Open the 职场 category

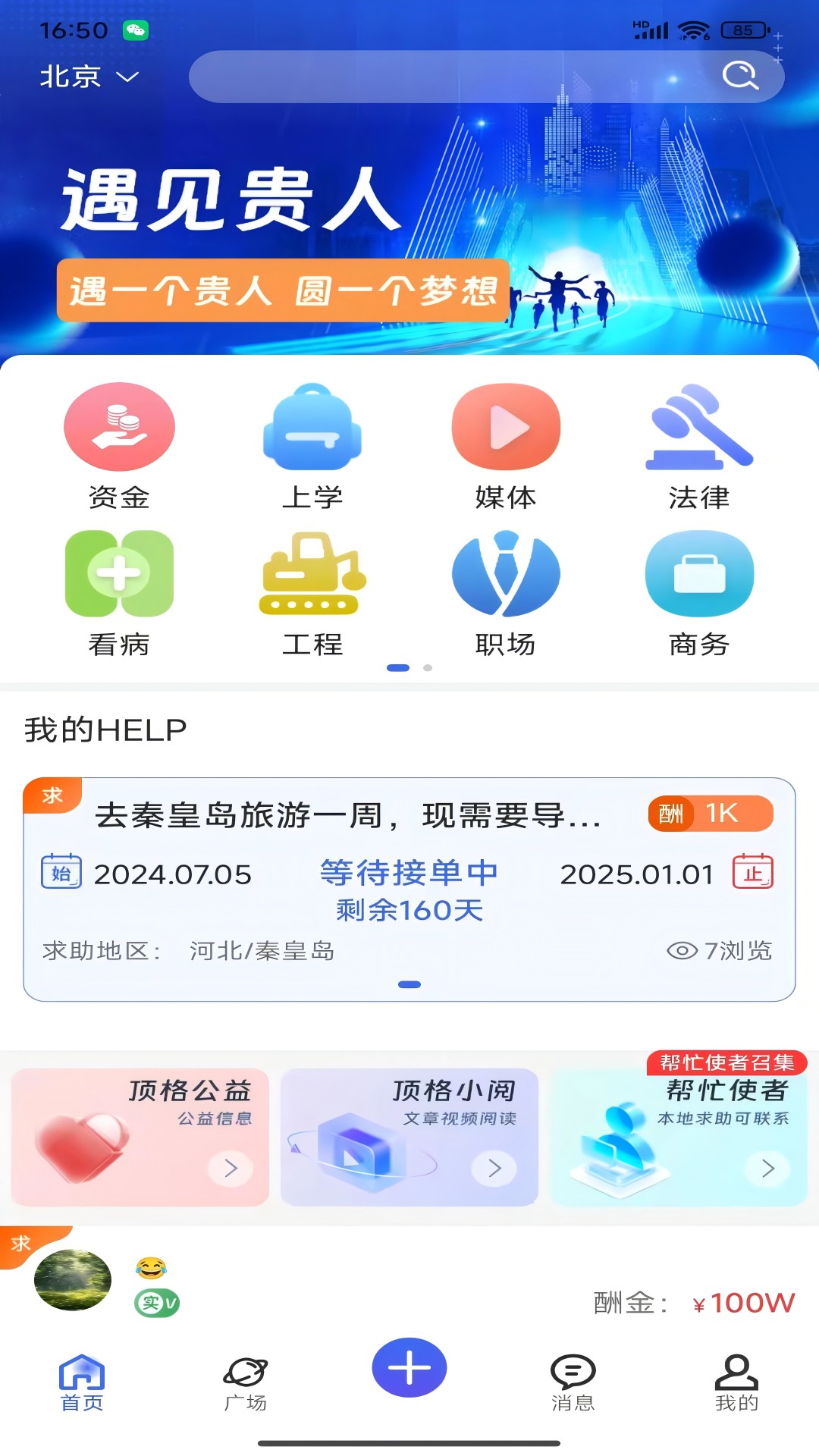point(506,593)
